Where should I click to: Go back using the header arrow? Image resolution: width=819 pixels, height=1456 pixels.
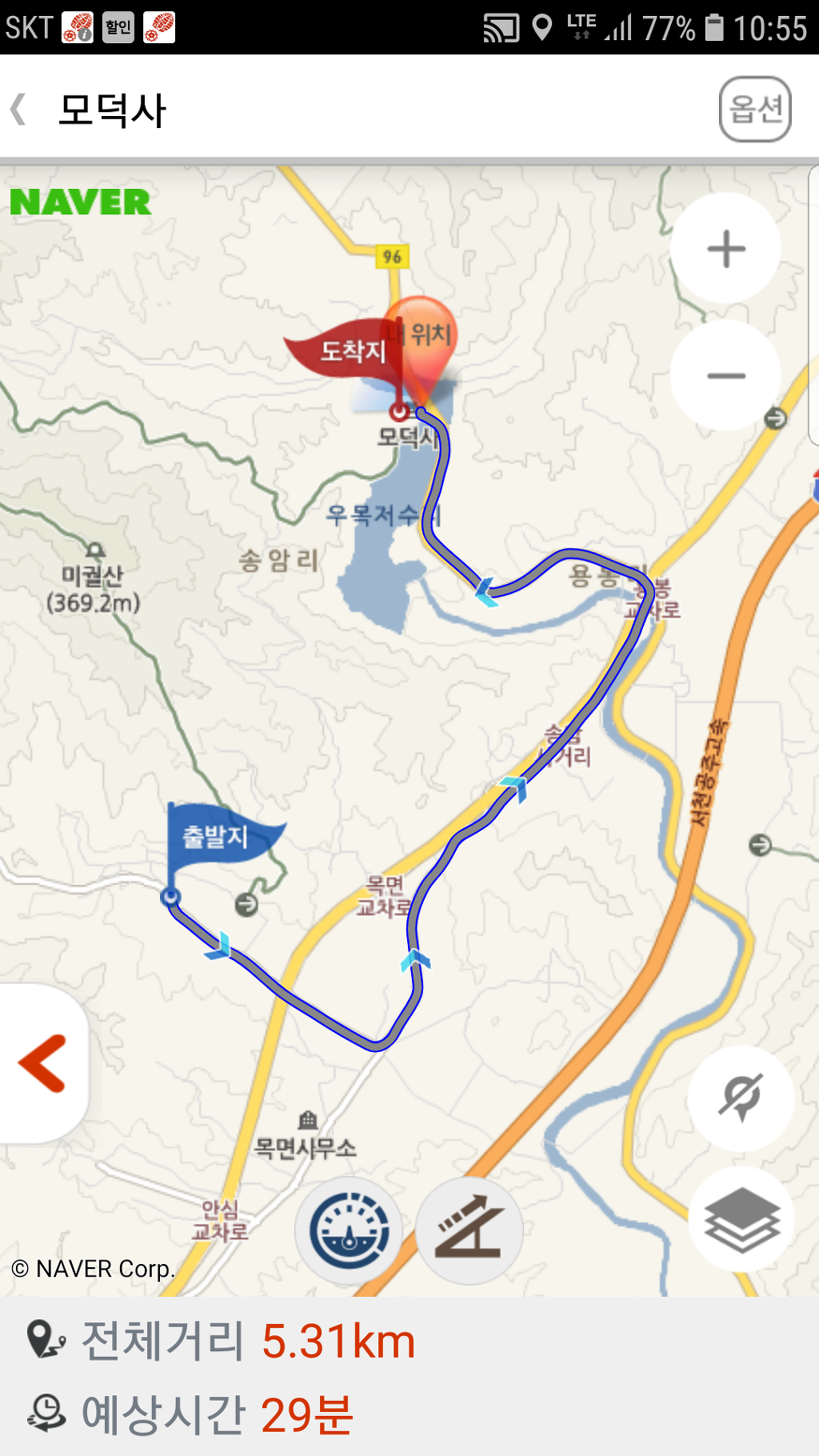(x=19, y=109)
